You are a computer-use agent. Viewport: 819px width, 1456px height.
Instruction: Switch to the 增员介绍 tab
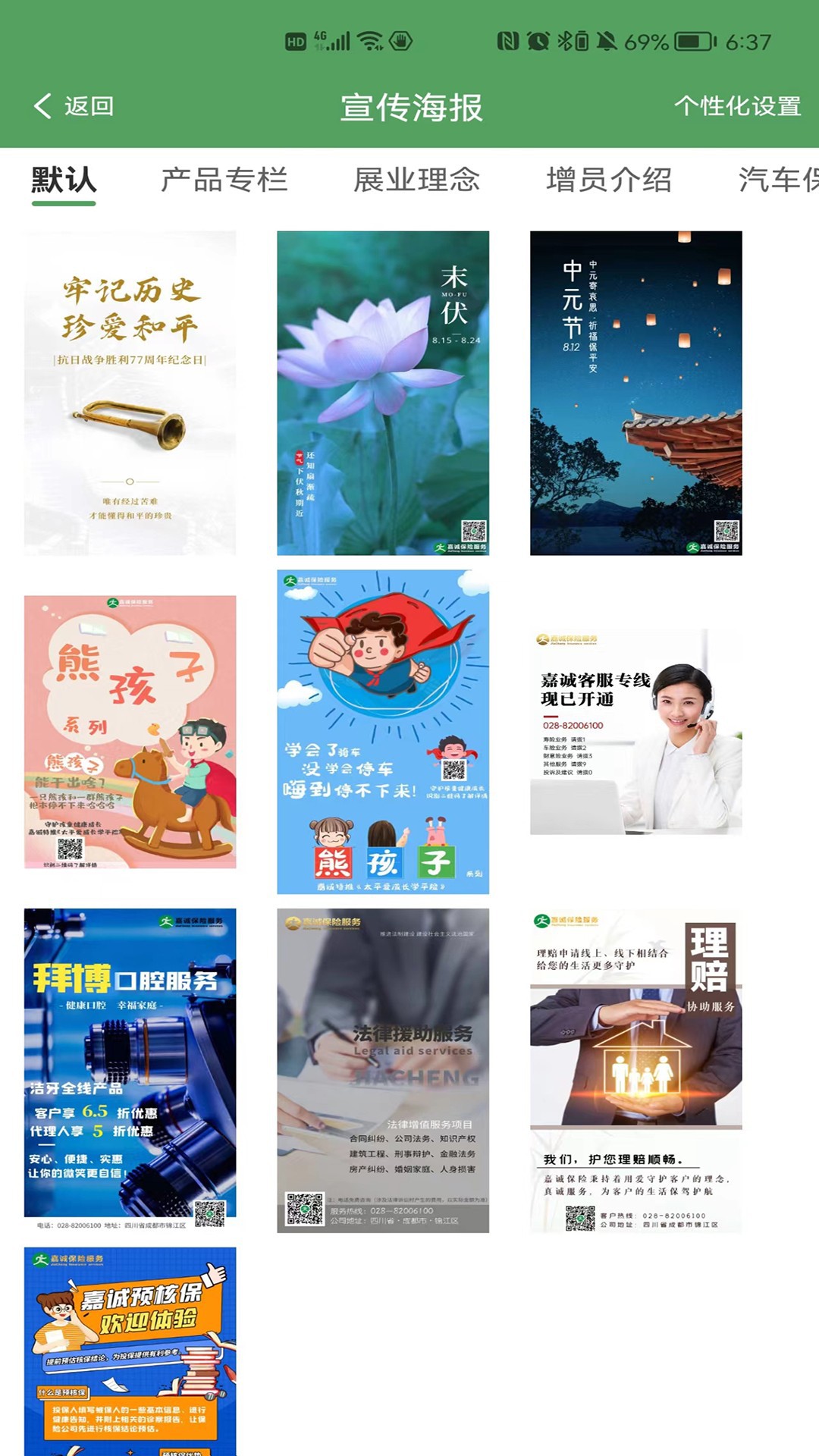click(608, 180)
